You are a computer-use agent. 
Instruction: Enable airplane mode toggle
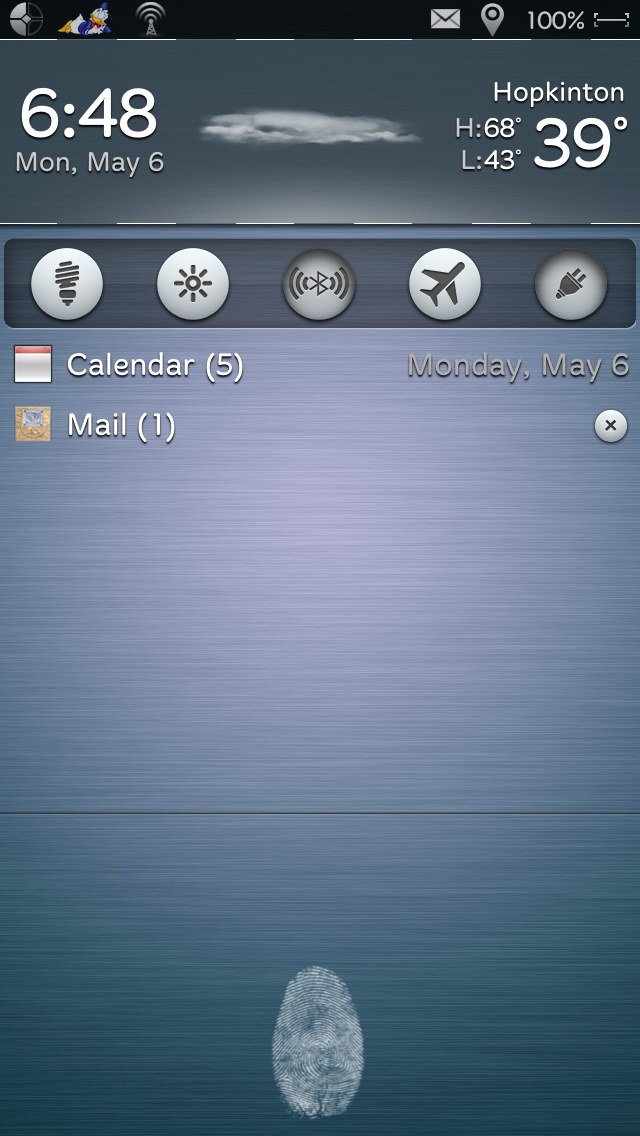coord(444,284)
